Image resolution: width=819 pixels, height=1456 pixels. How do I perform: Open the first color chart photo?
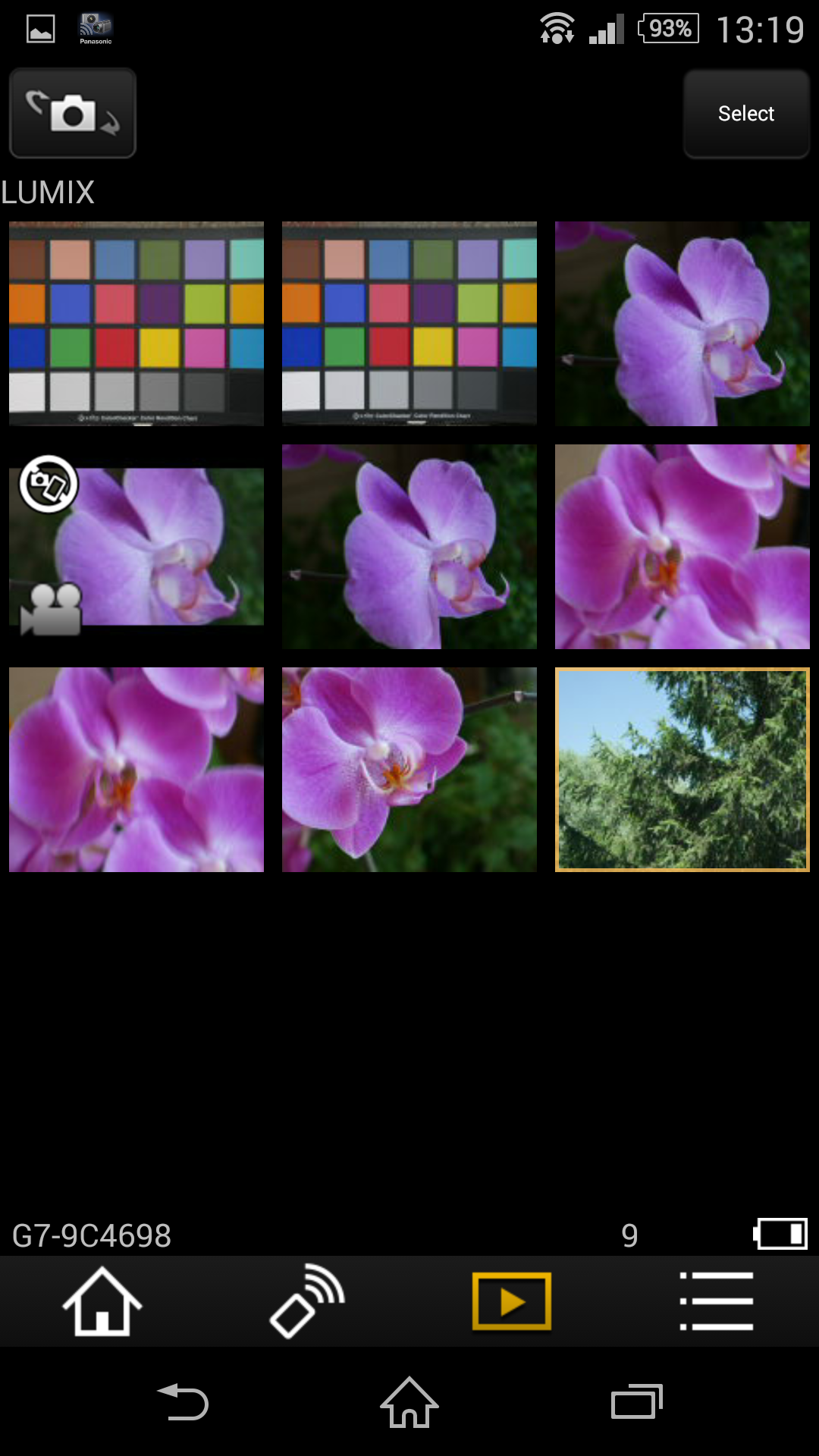tap(136, 324)
